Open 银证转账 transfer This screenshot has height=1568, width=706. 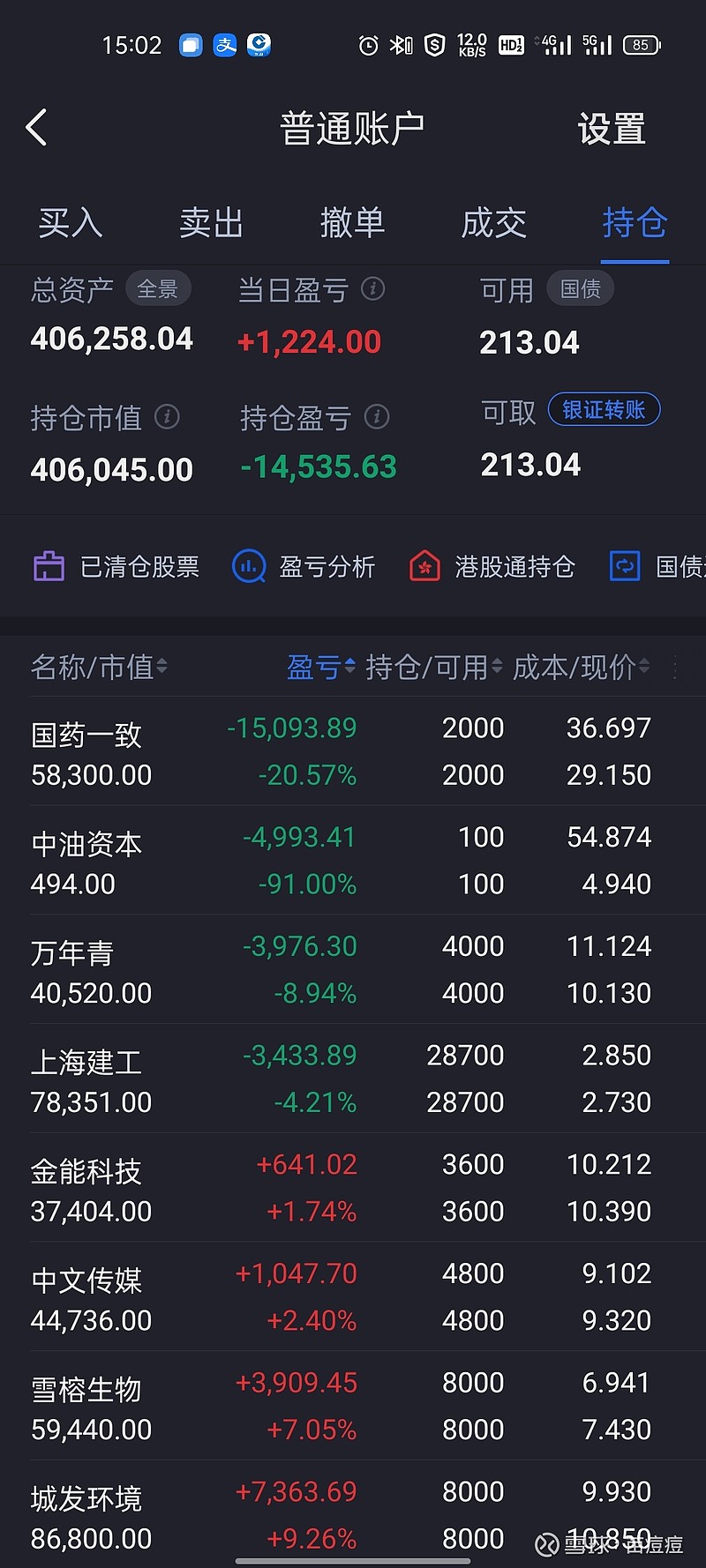pos(604,409)
